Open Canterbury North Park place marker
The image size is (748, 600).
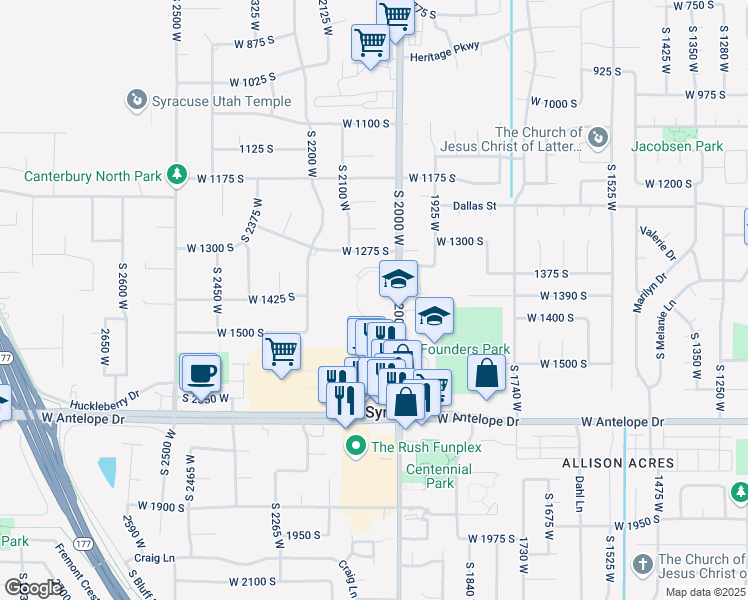(x=177, y=176)
